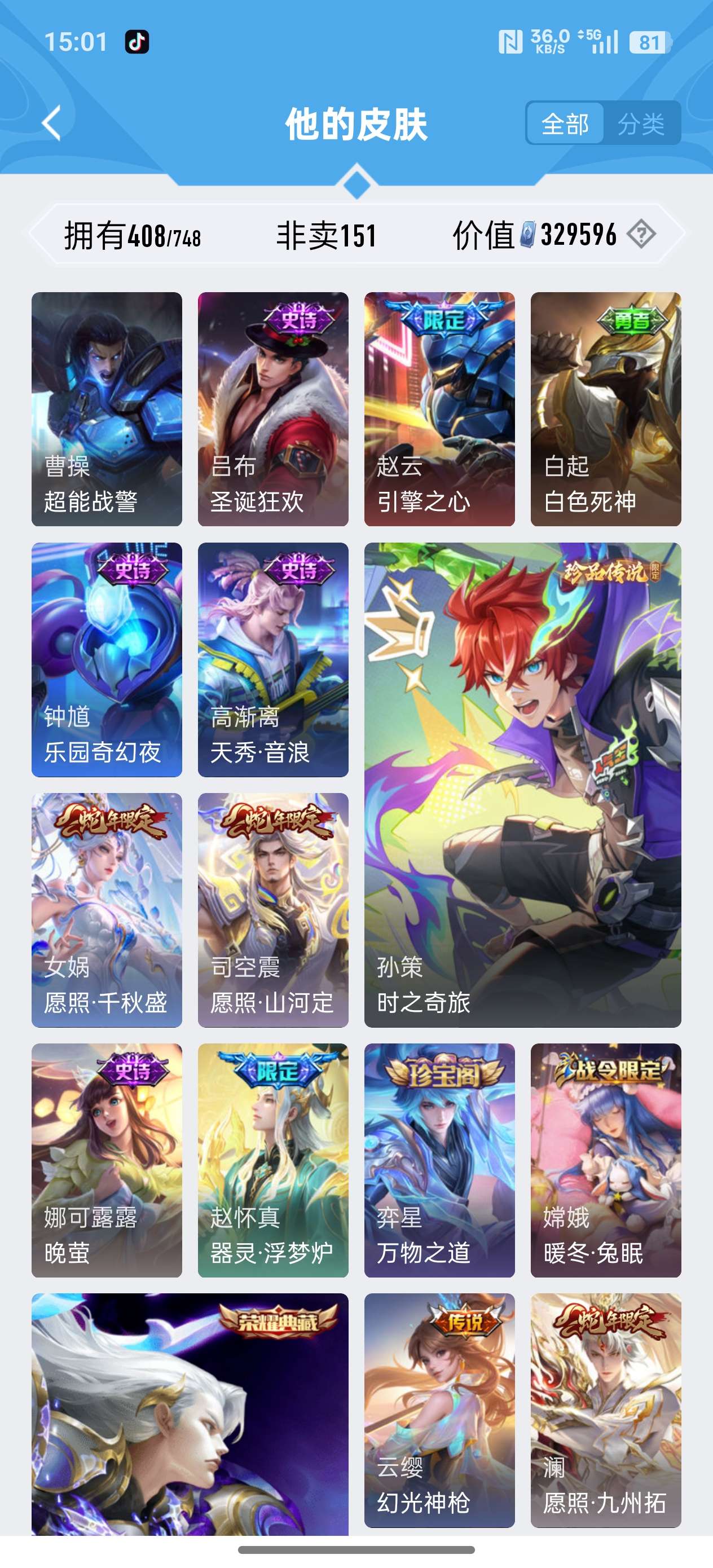Image resolution: width=713 pixels, height=1568 pixels.
Task: Open 吕布 圣诞狂欢 skin card
Action: 273,409
